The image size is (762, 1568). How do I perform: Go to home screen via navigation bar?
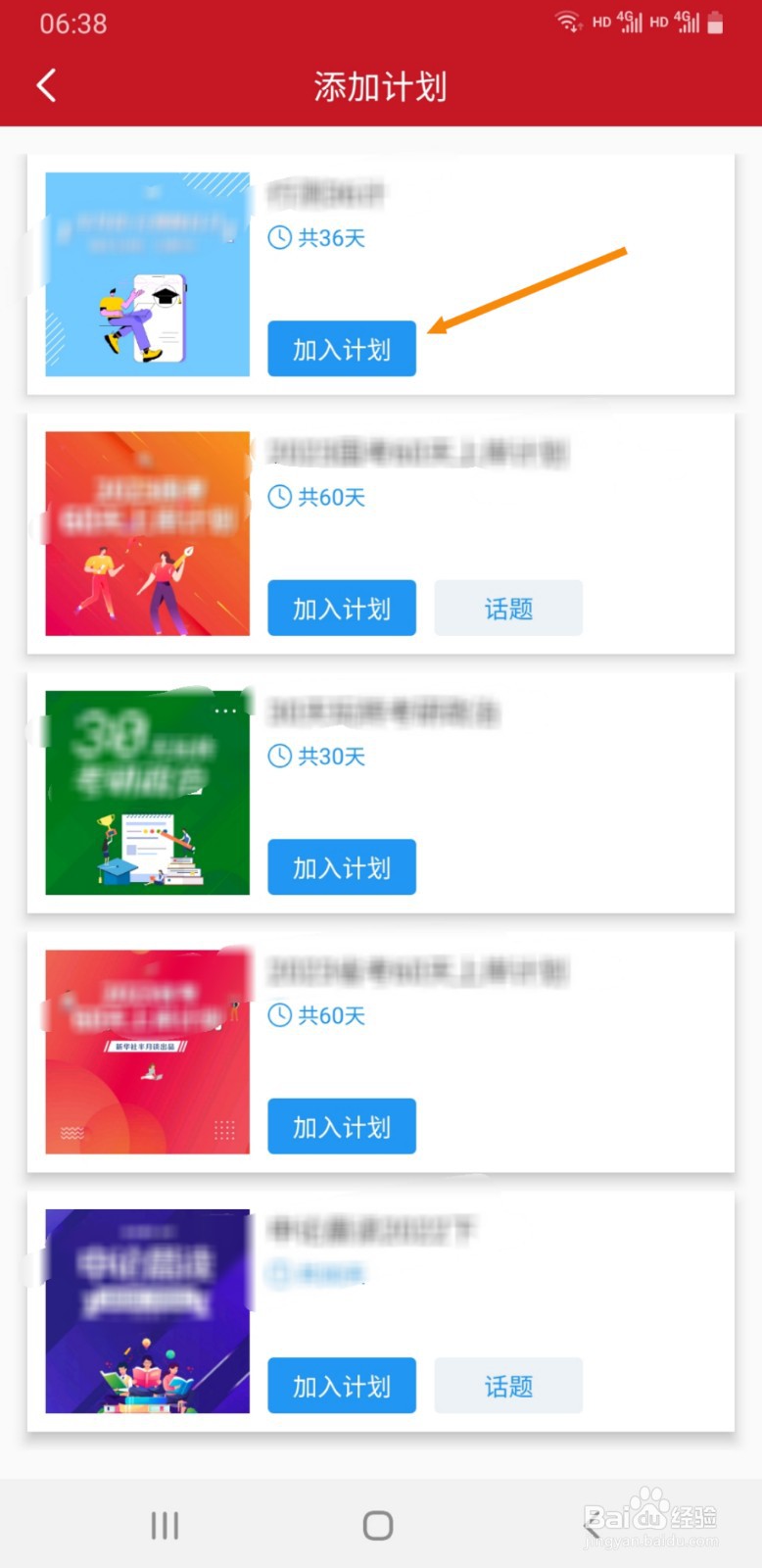378,1525
